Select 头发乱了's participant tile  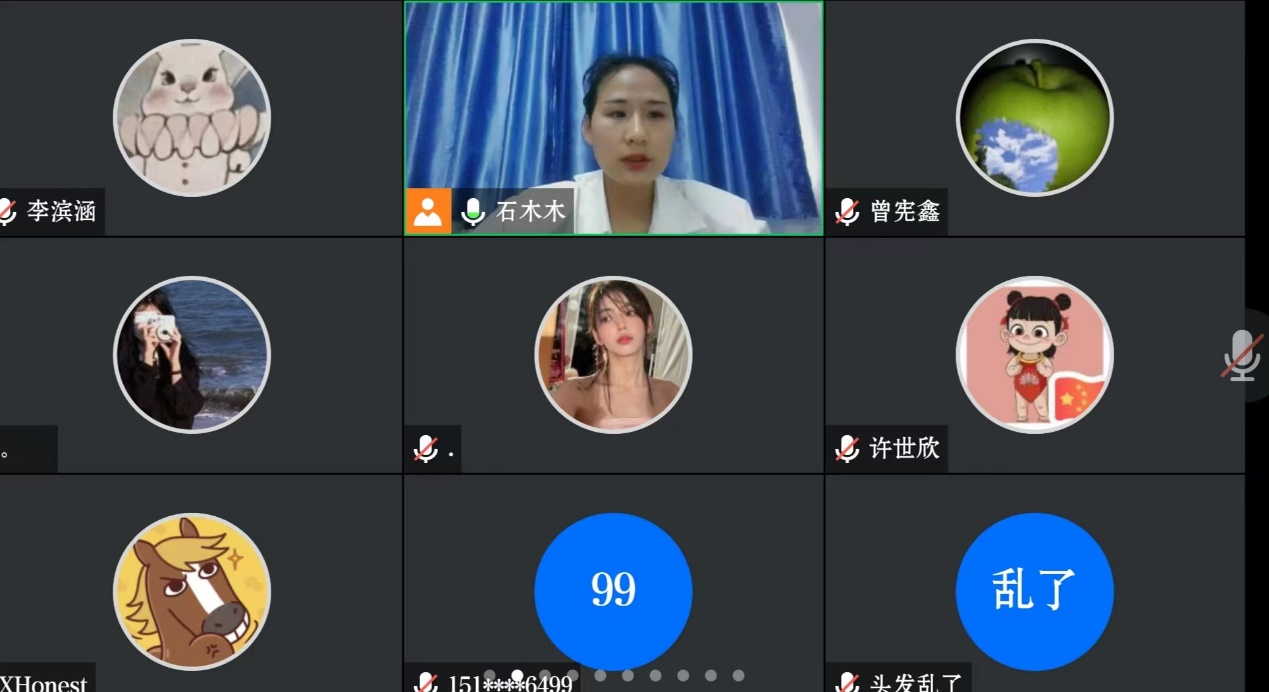click(1034, 590)
